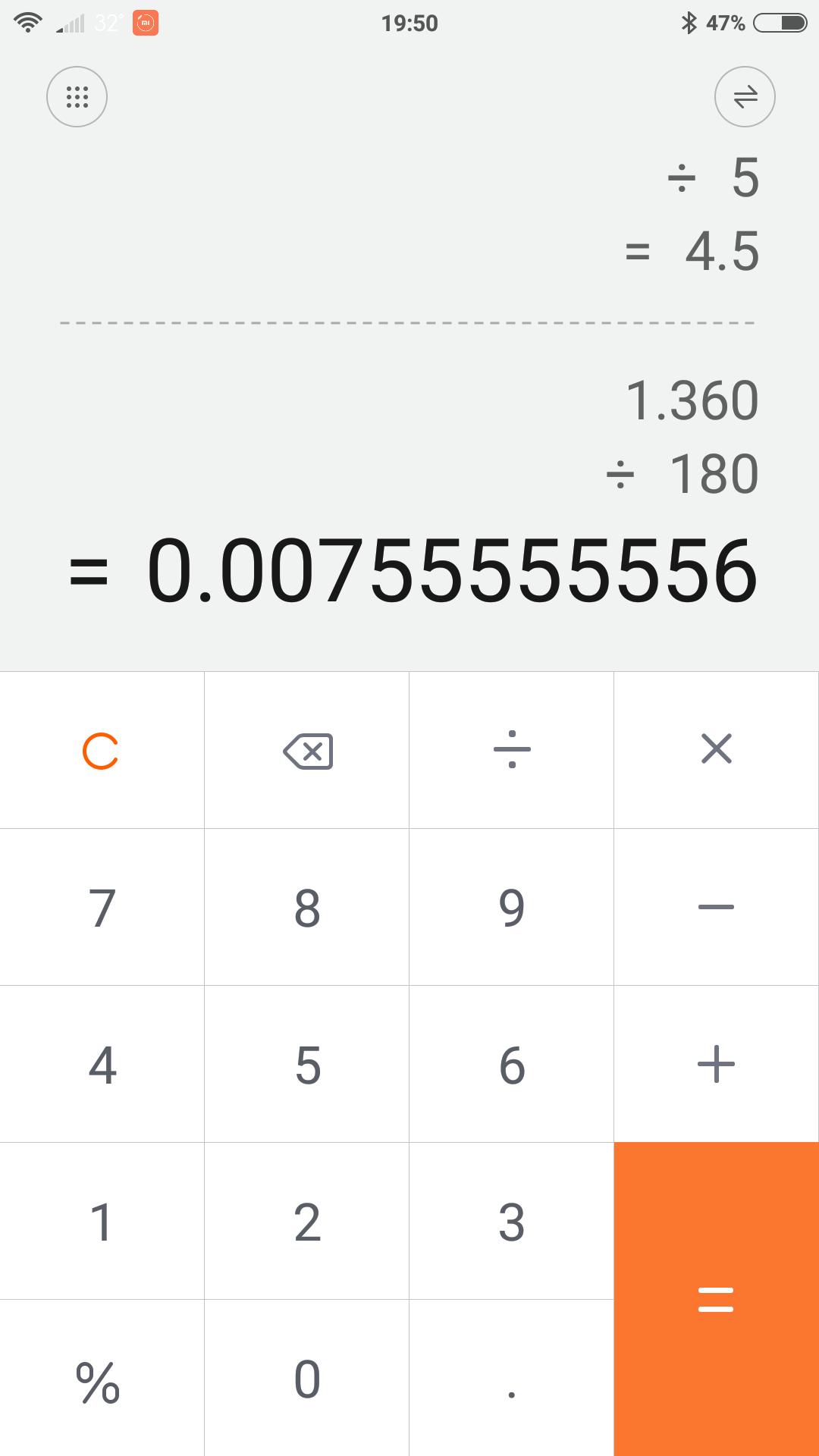Enter digit 7
The image size is (819, 1456).
[102, 907]
